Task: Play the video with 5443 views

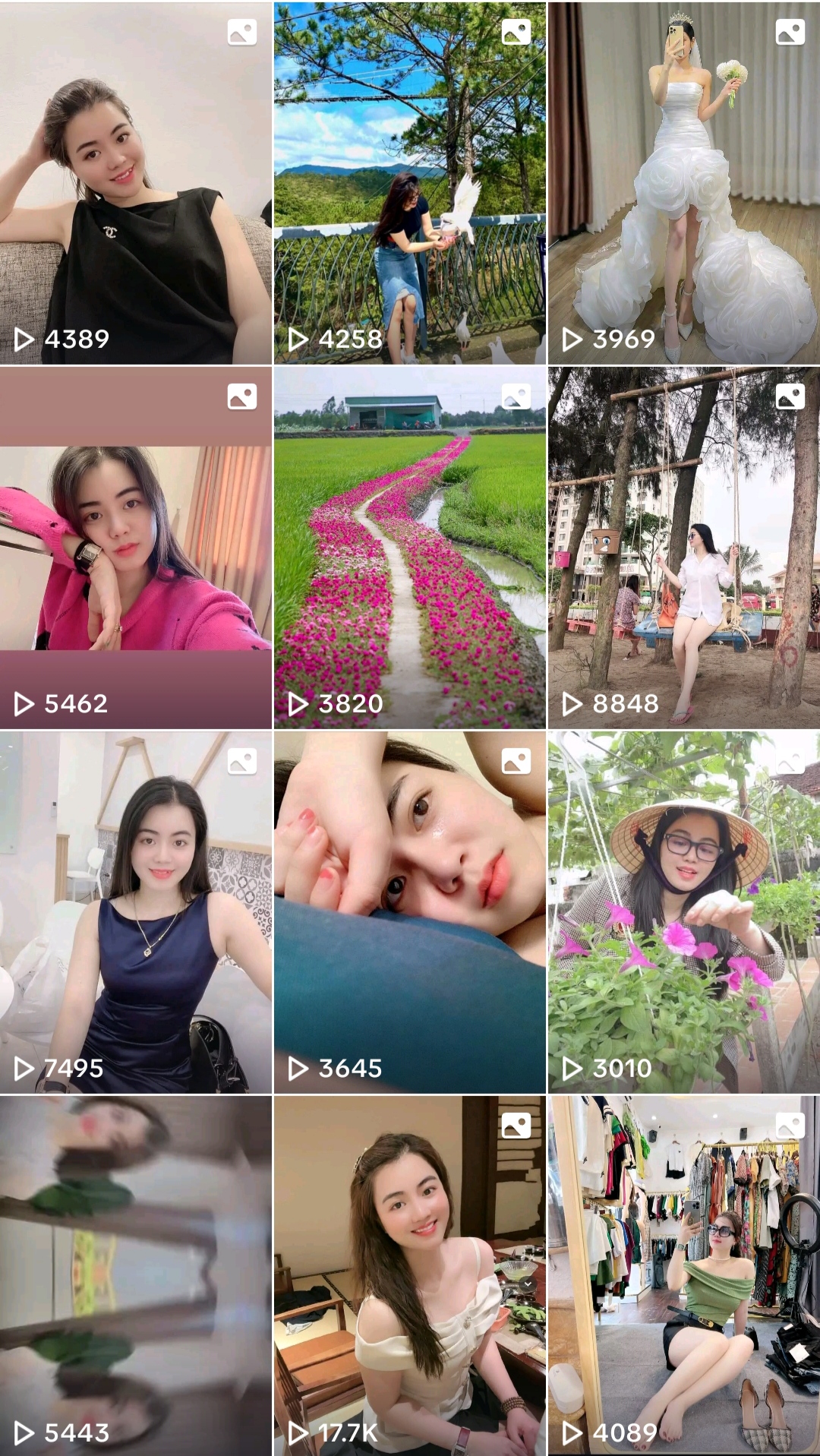Action: pyautogui.click(x=136, y=1276)
